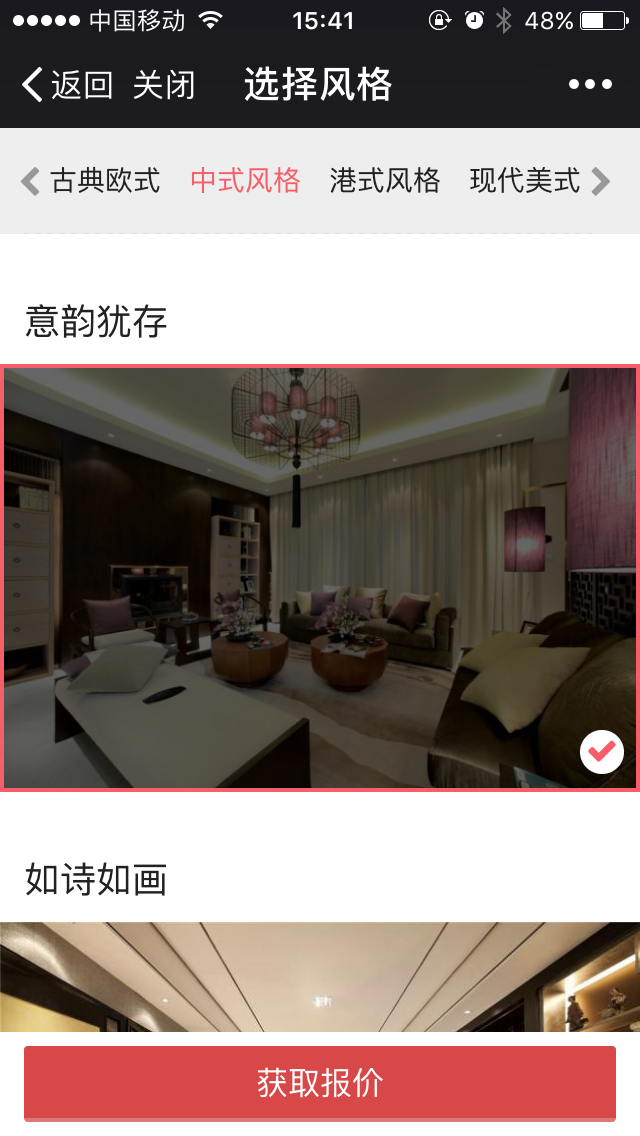
Task: Switch to 现代美式 style tab
Action: (x=525, y=181)
